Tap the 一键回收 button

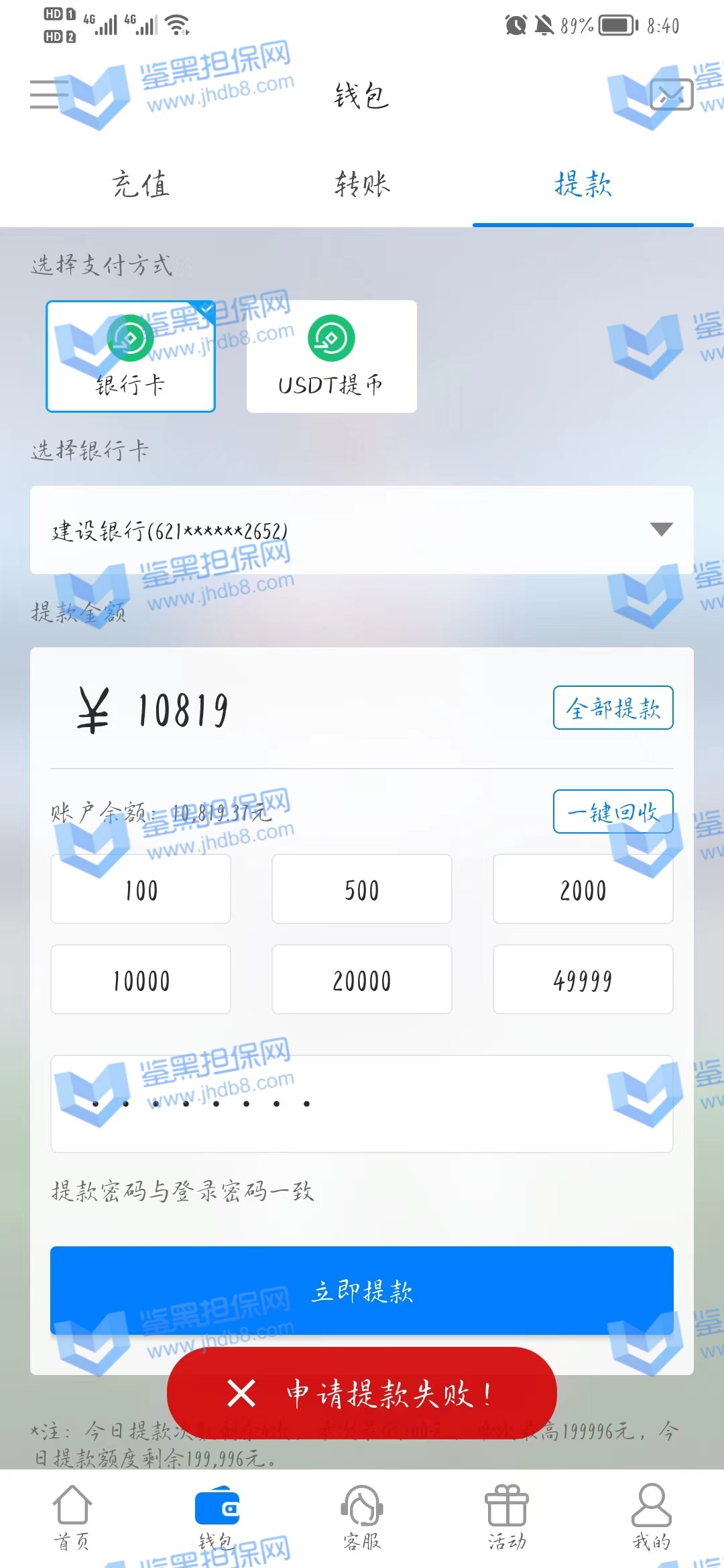(613, 811)
